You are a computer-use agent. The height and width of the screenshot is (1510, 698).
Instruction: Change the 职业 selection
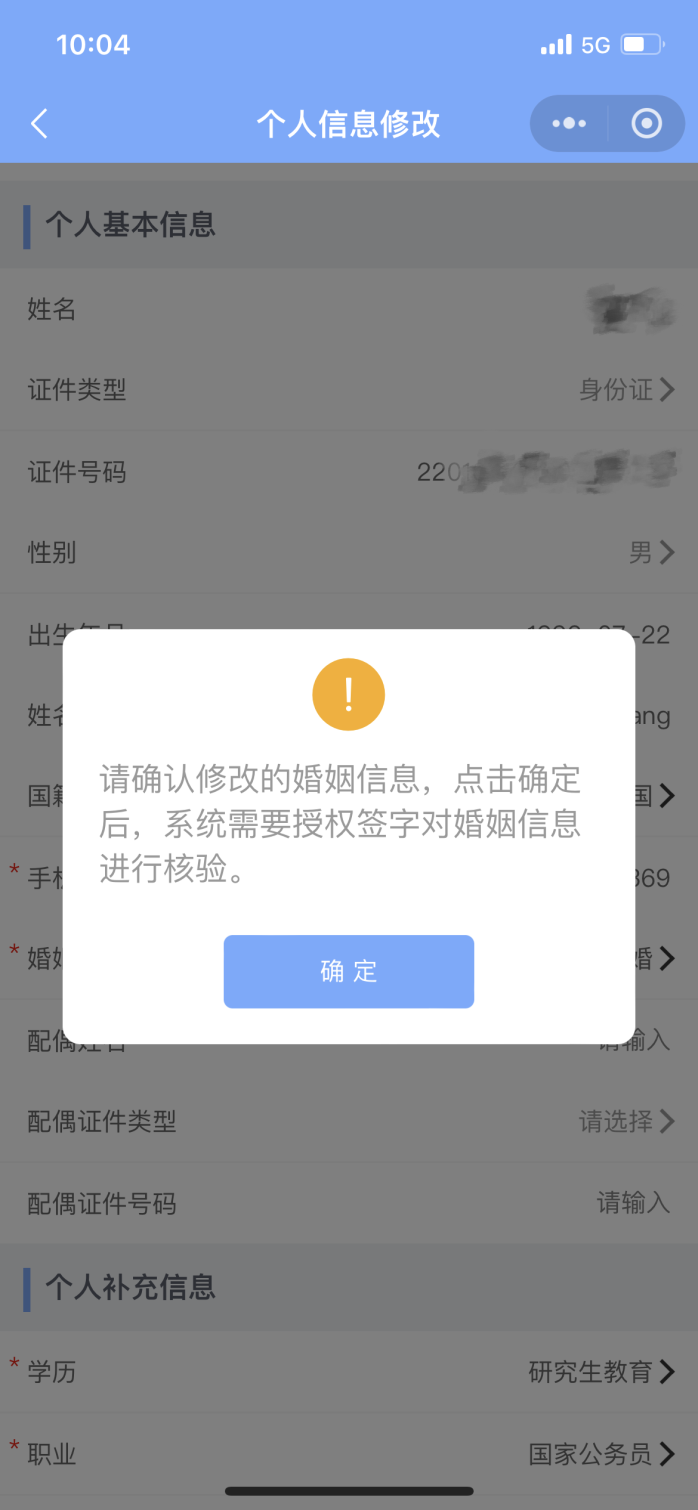[600, 1453]
